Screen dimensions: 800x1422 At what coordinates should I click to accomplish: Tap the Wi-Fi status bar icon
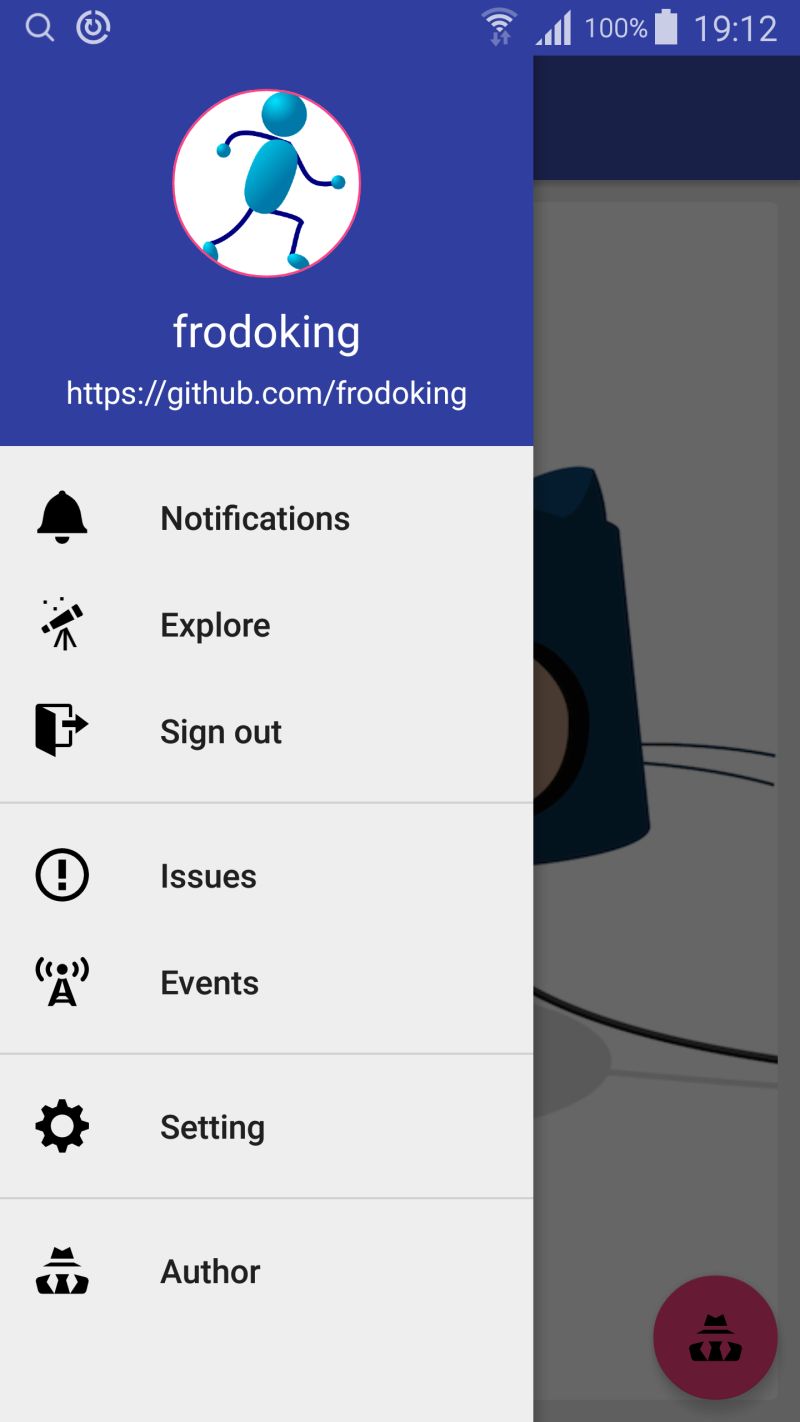pyautogui.click(x=498, y=28)
